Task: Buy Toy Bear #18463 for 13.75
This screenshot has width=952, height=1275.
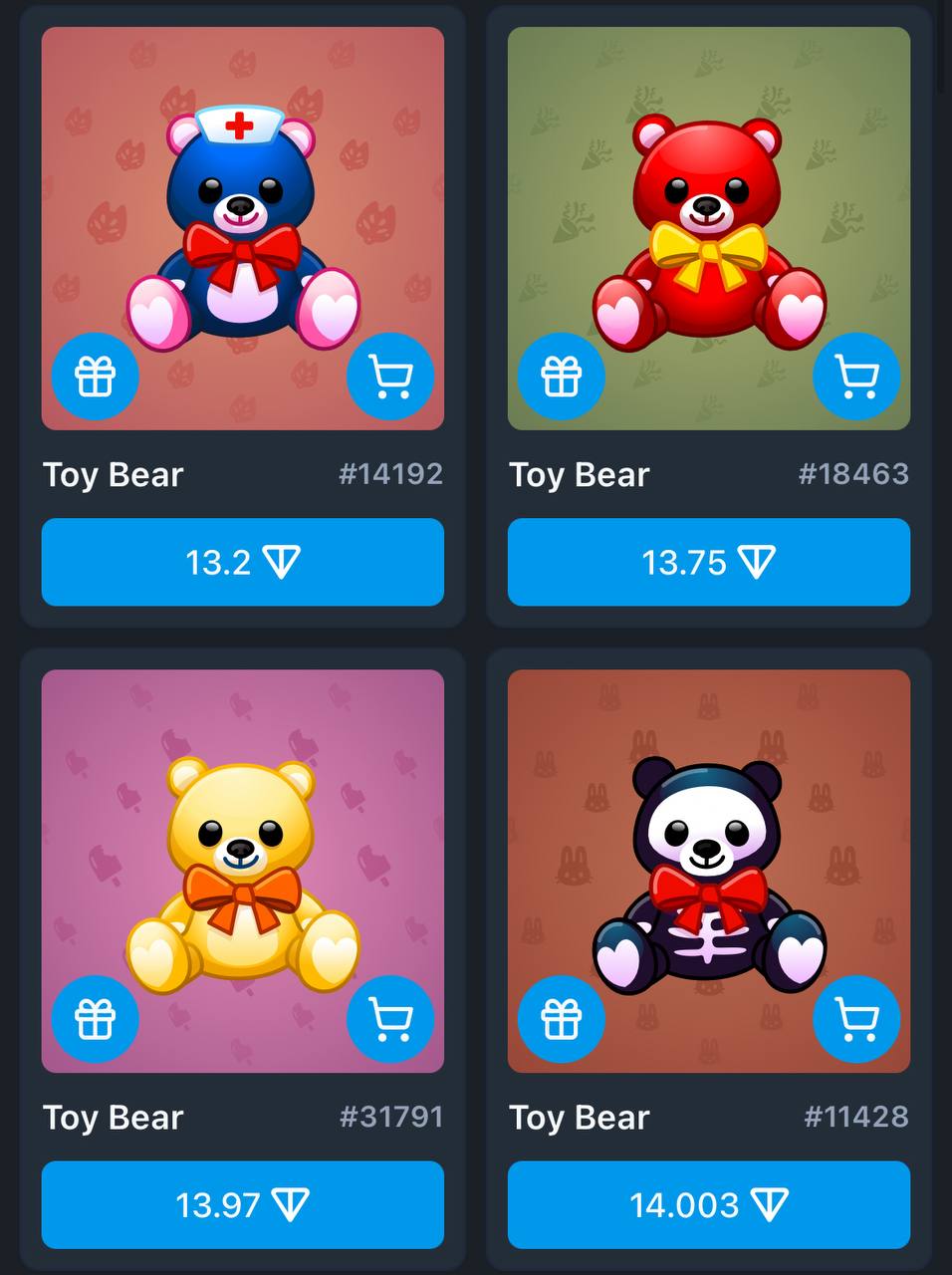Action: click(x=709, y=562)
